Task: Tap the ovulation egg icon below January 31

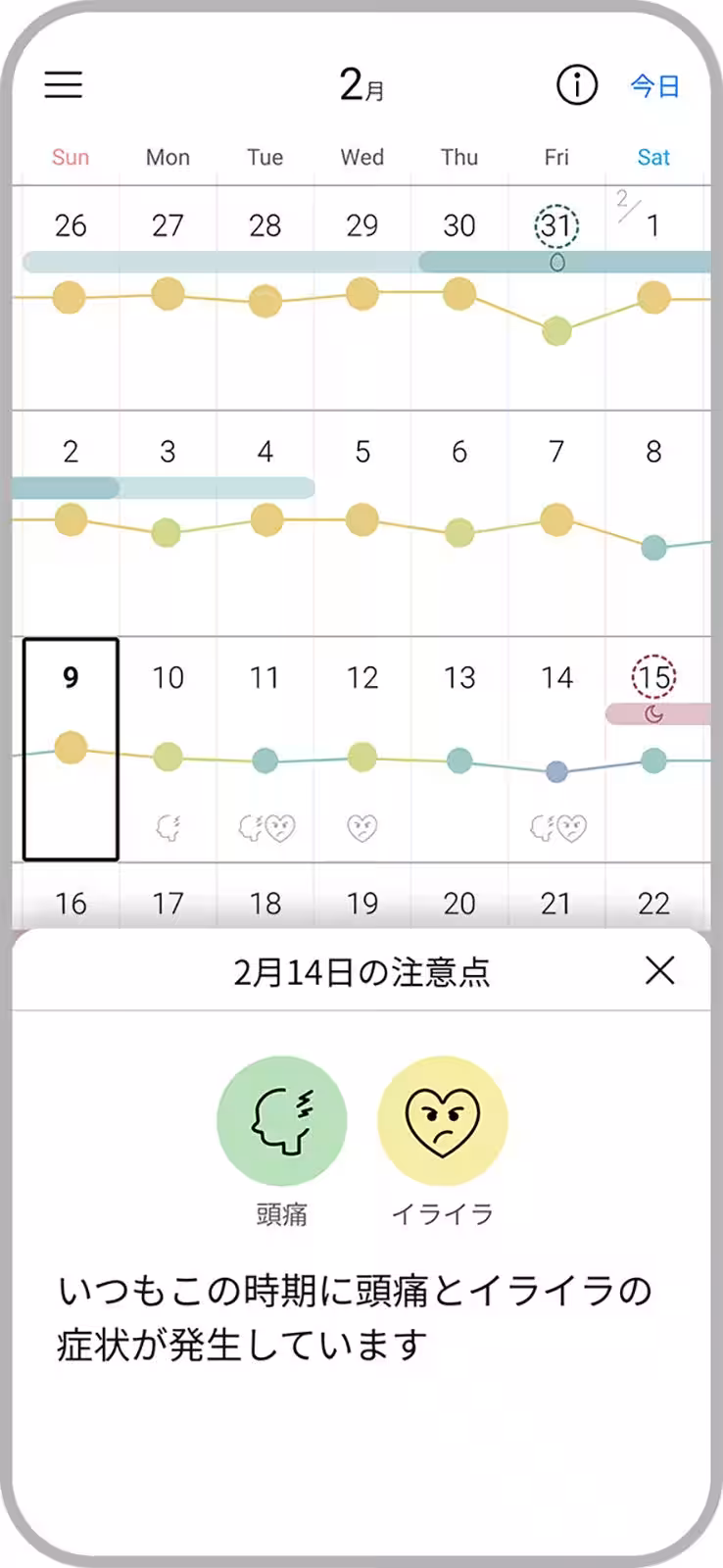Action: click(x=555, y=260)
